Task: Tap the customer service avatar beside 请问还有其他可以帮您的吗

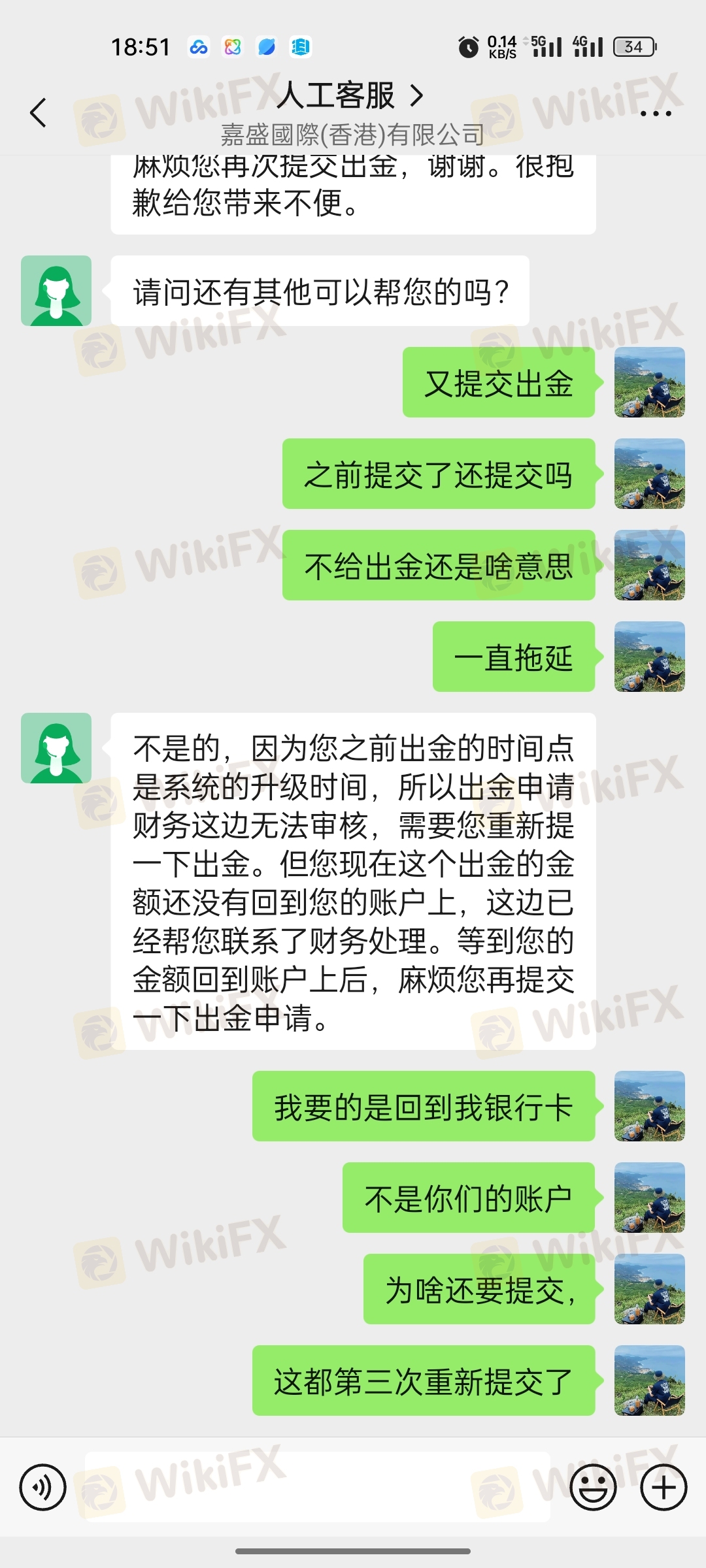Action: [56, 291]
